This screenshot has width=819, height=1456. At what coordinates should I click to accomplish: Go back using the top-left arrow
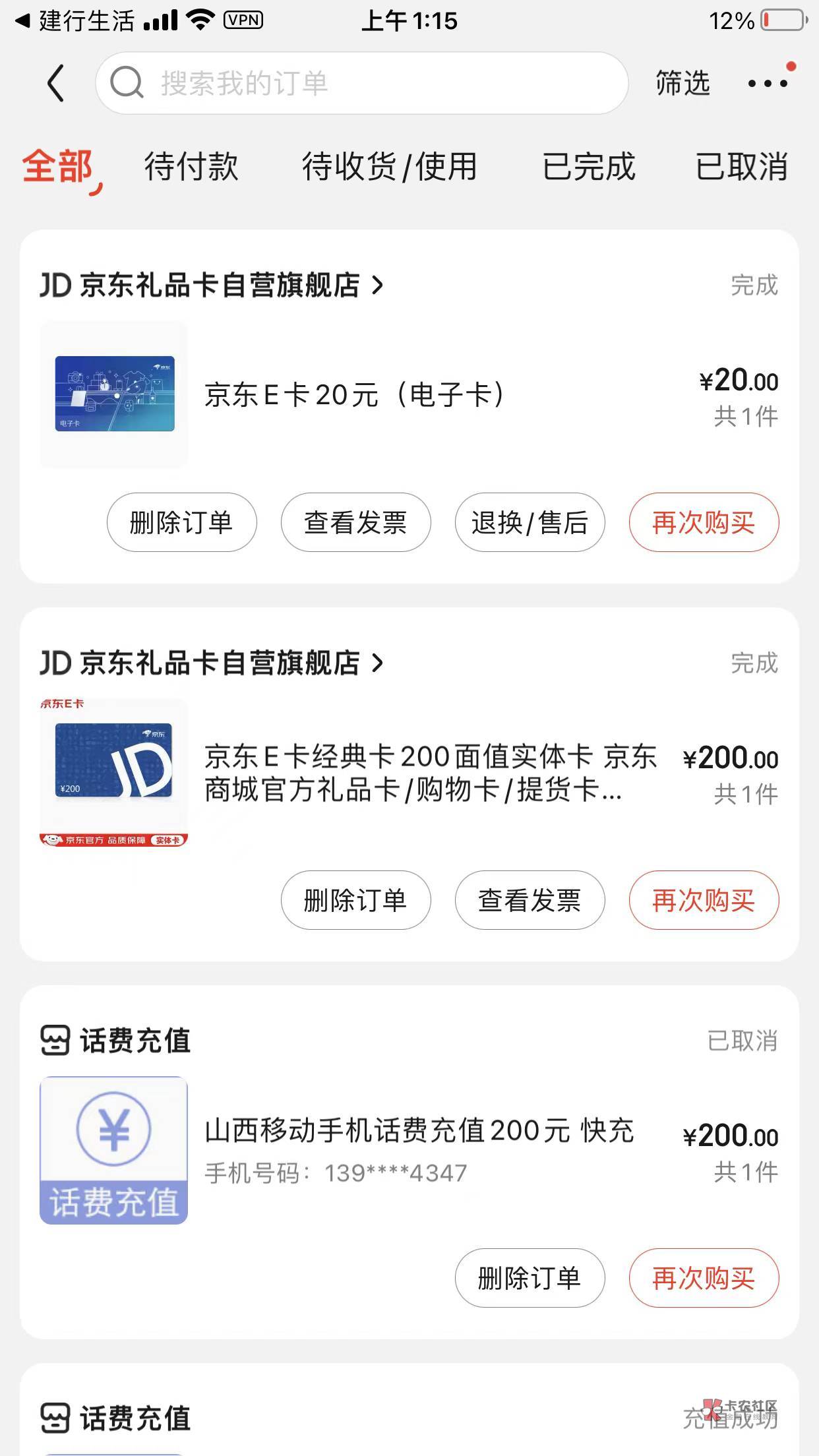pyautogui.click(x=56, y=83)
